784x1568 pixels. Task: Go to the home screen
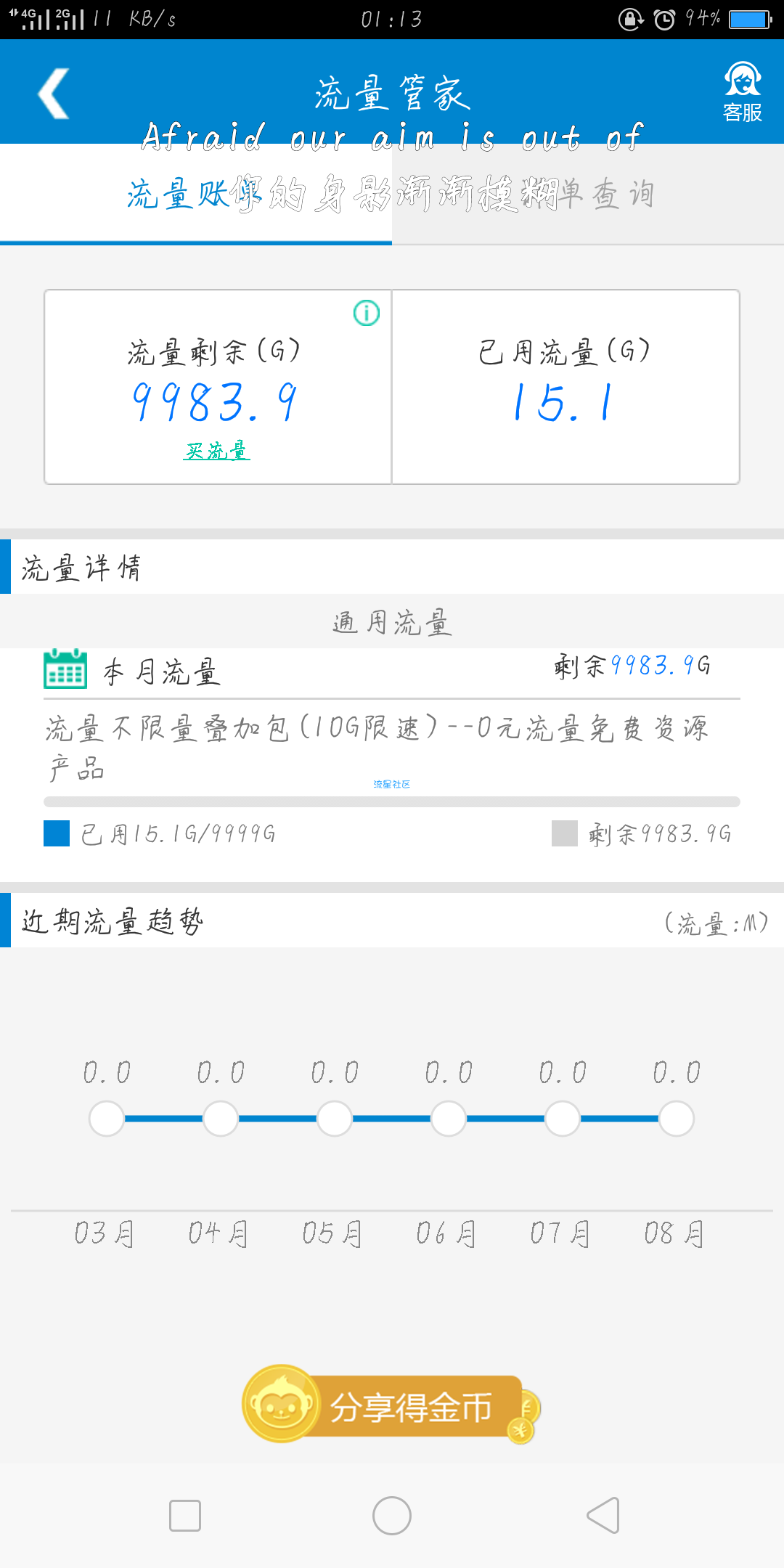click(x=392, y=1516)
